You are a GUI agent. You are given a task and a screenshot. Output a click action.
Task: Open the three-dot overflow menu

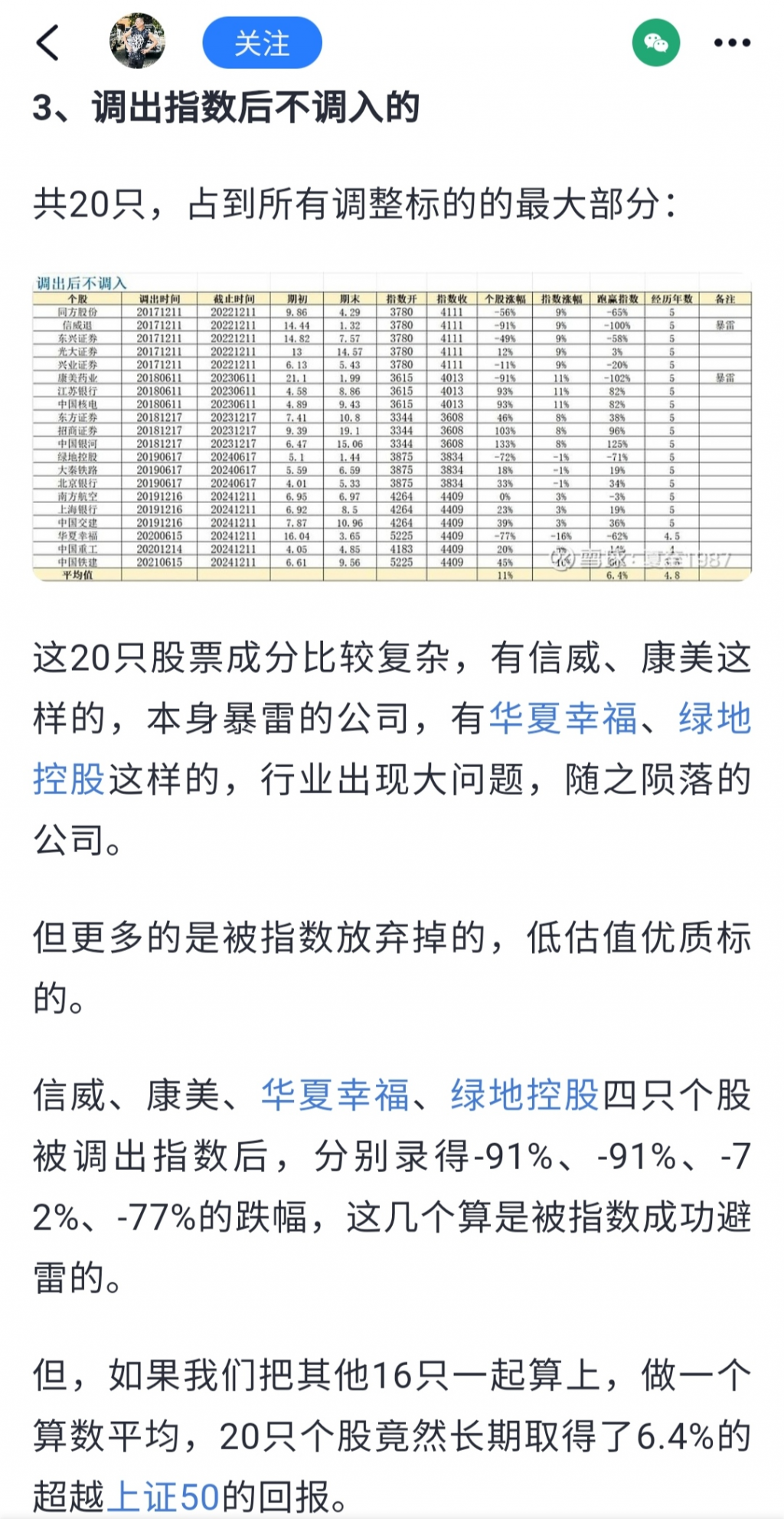coord(732,43)
